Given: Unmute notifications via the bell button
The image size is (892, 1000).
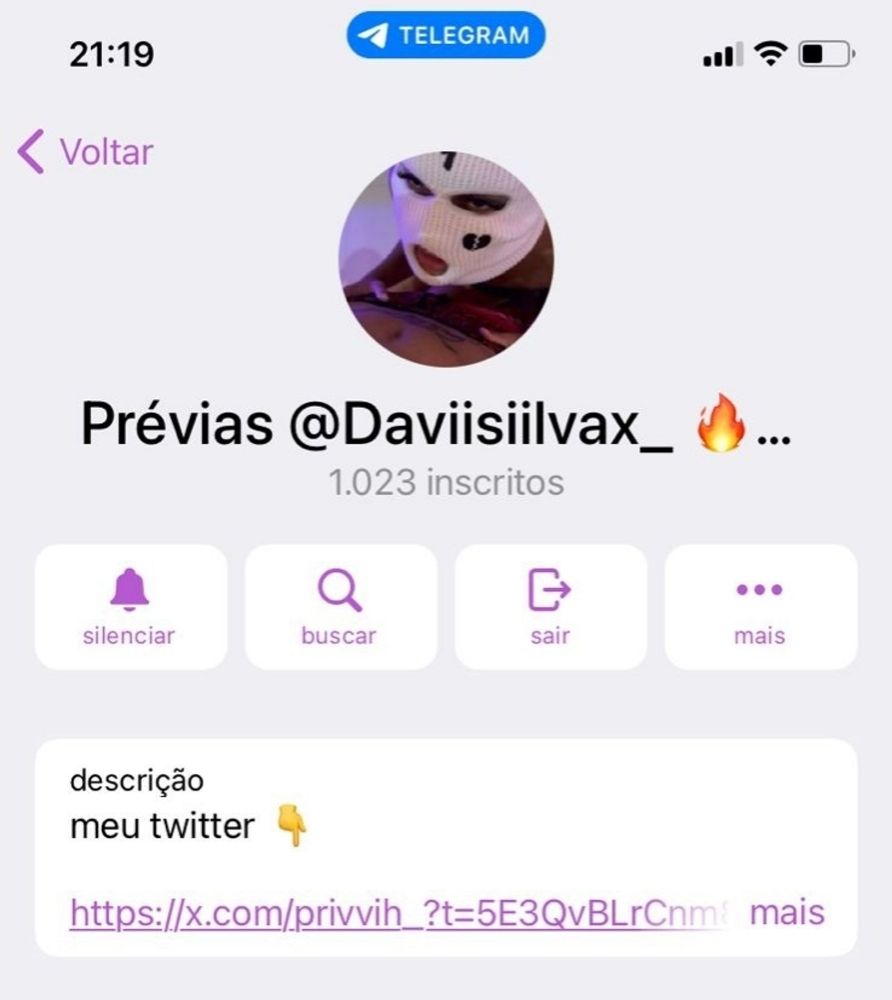Looking at the screenshot, I should (131, 589).
